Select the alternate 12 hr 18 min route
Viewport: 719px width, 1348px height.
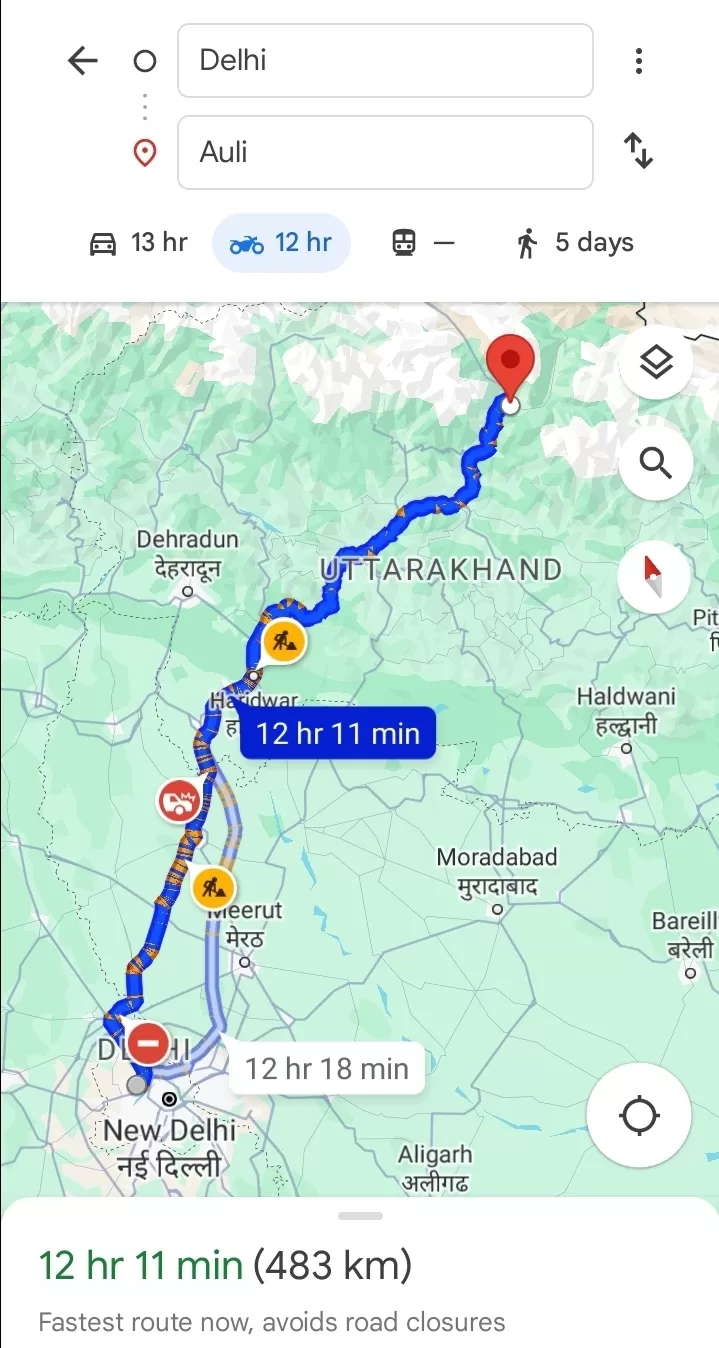327,1069
